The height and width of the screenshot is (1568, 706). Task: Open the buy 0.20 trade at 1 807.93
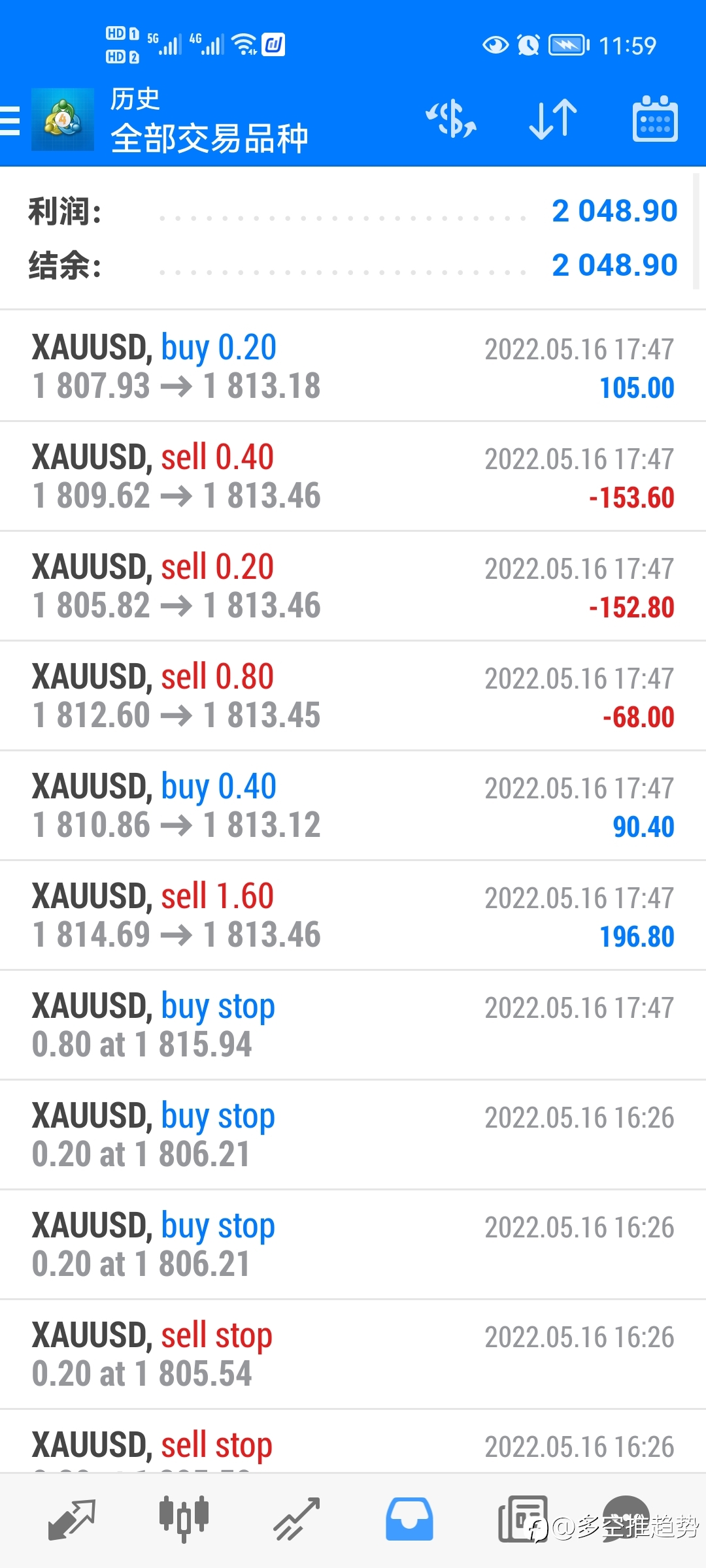pos(353,366)
